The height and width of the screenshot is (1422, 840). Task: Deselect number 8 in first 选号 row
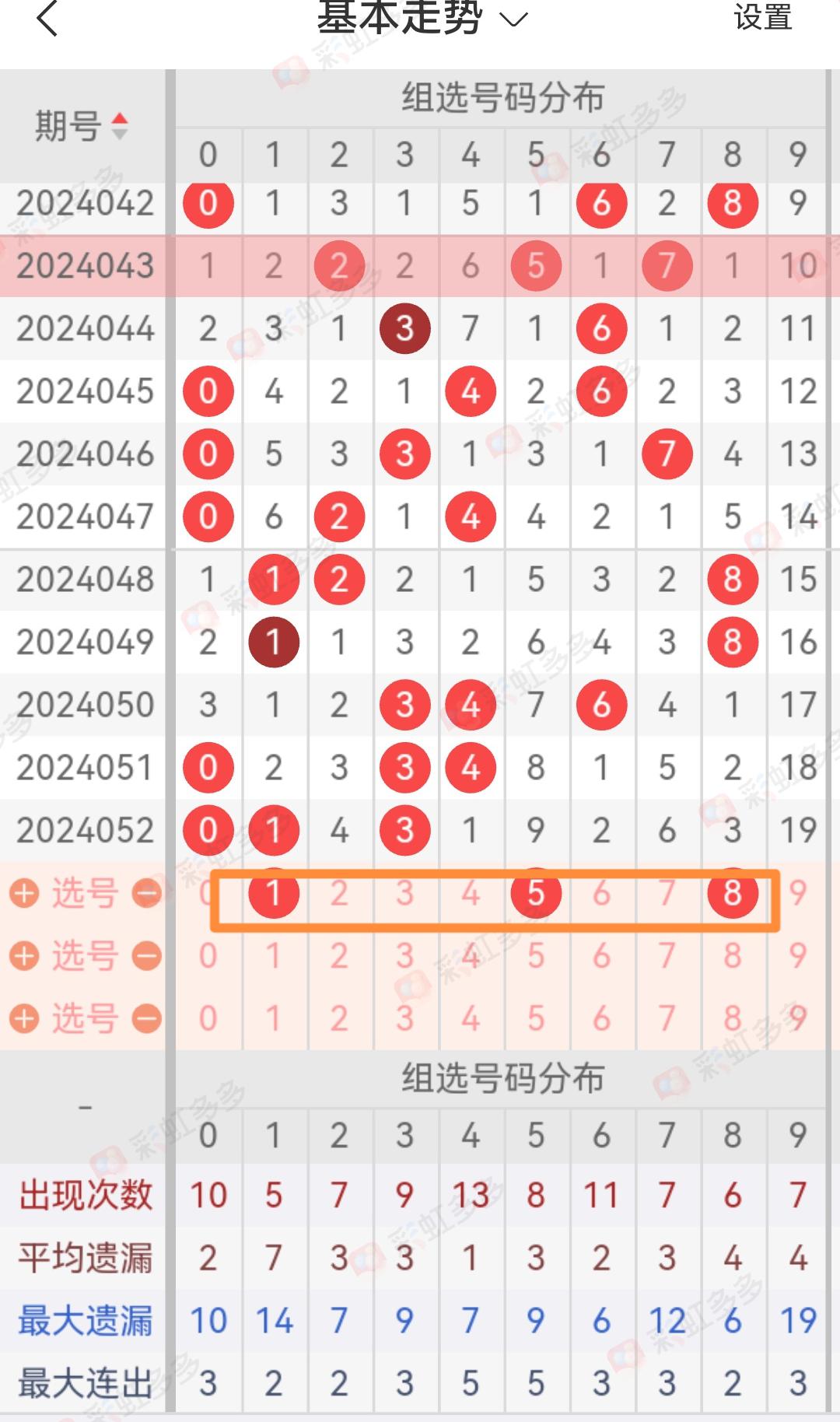(x=732, y=893)
